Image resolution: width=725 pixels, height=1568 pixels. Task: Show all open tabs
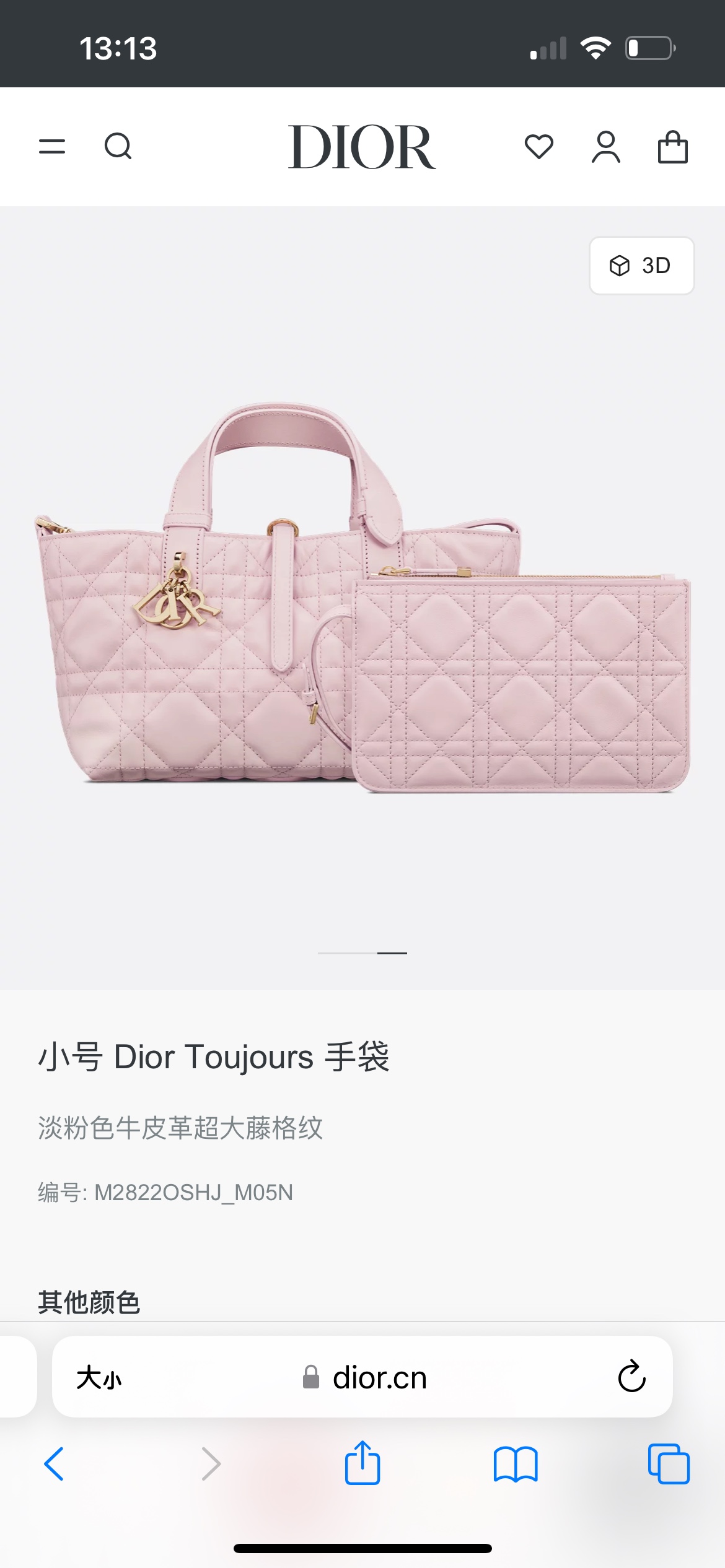coord(669,1464)
